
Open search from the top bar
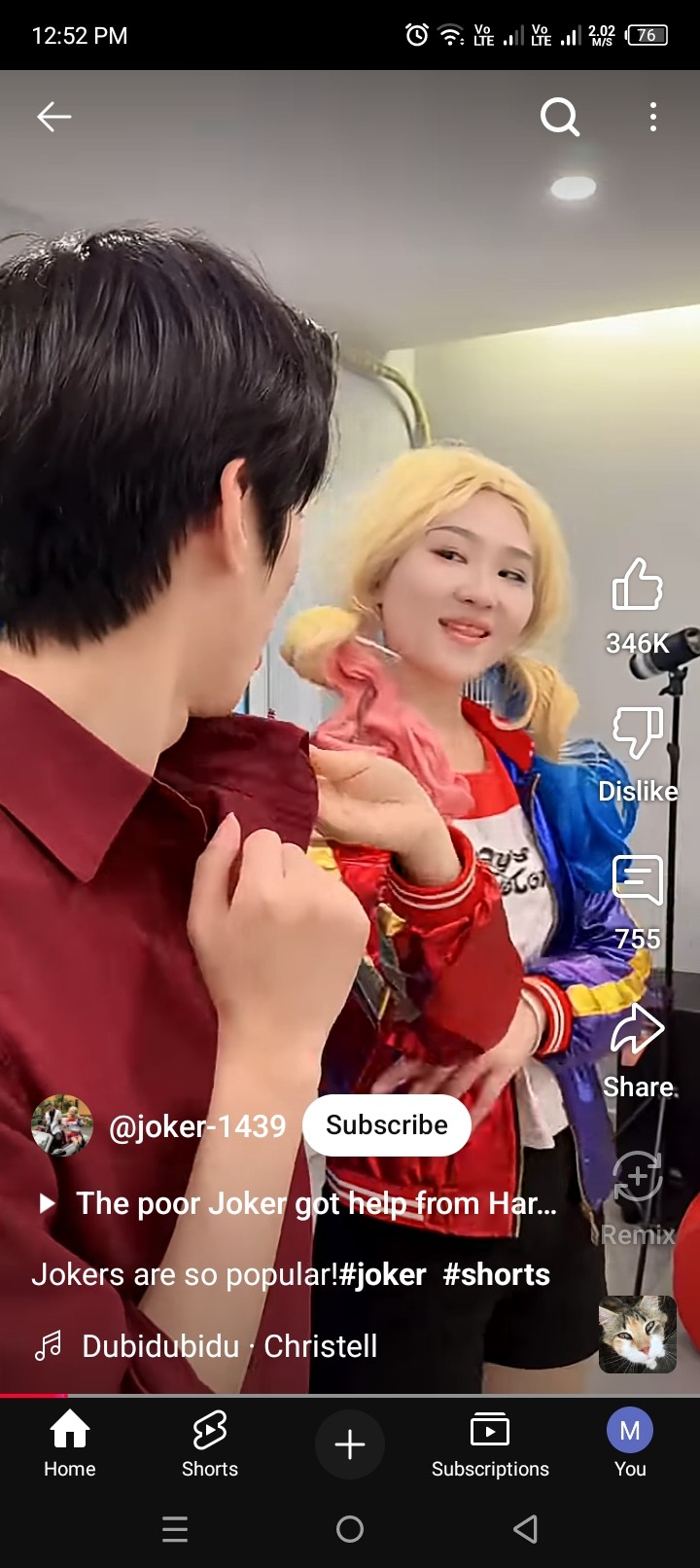[559, 118]
